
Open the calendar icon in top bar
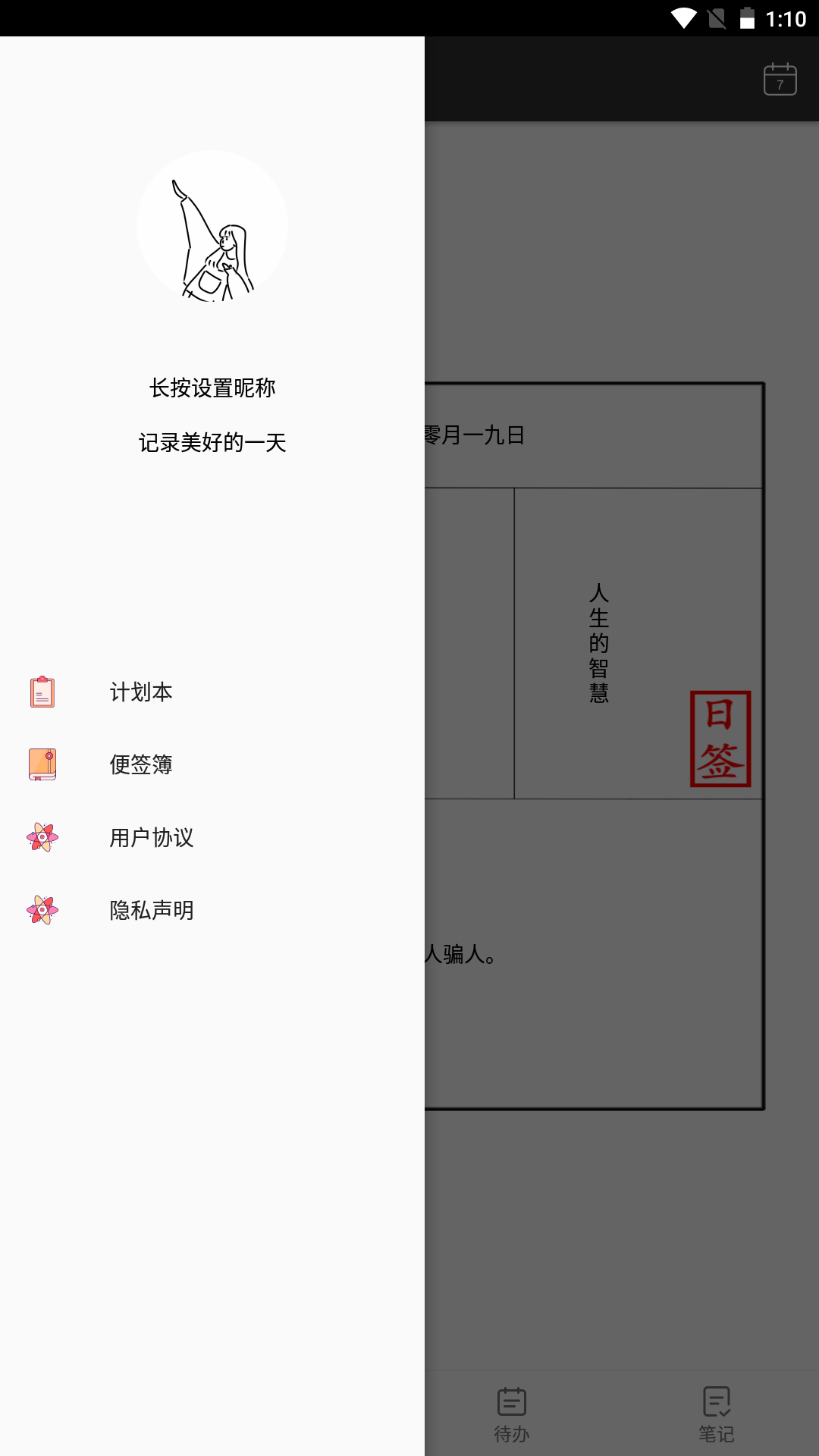tap(780, 79)
